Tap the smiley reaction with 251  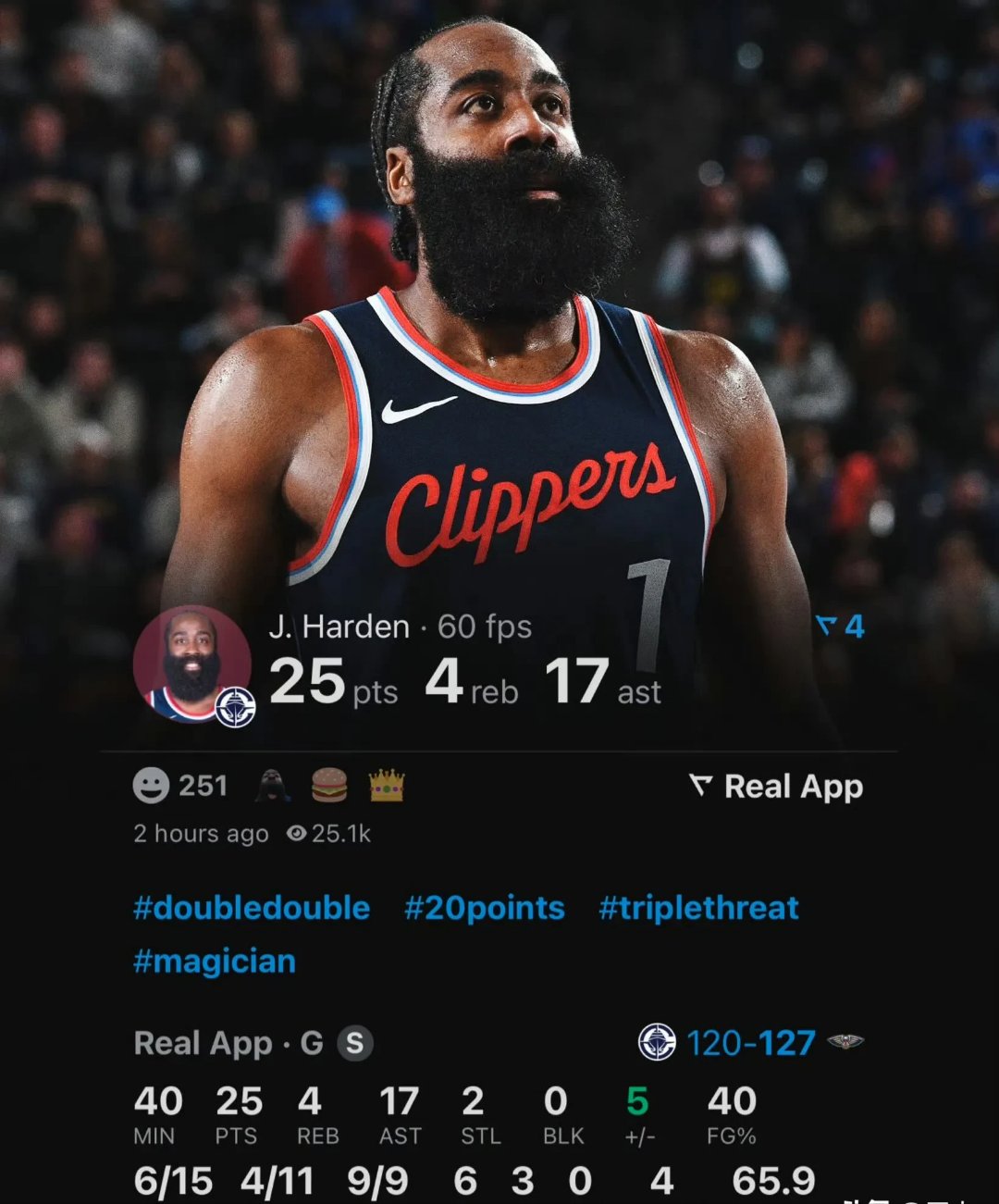[x=179, y=786]
